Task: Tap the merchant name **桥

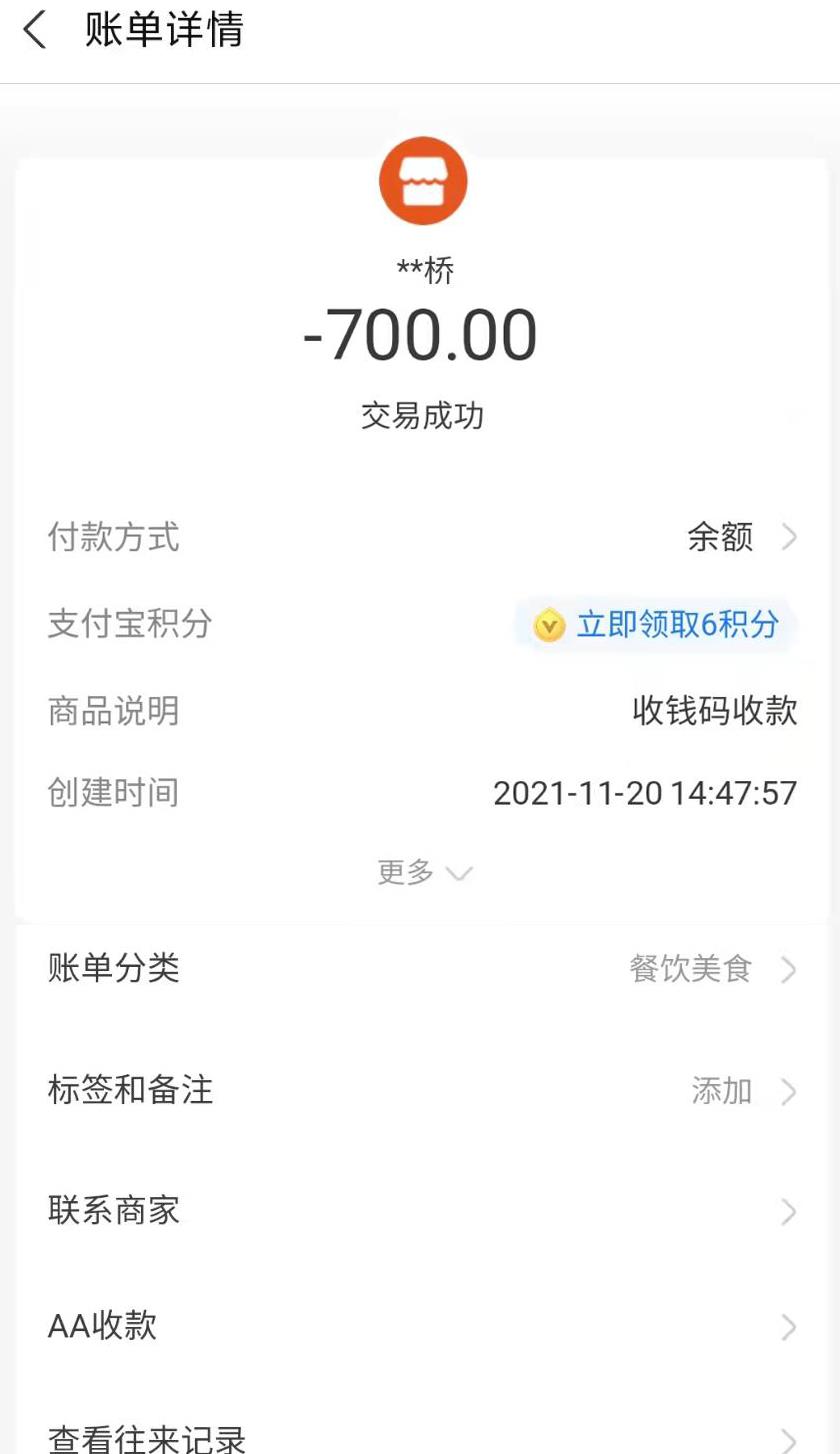Action: pyautogui.click(x=423, y=268)
